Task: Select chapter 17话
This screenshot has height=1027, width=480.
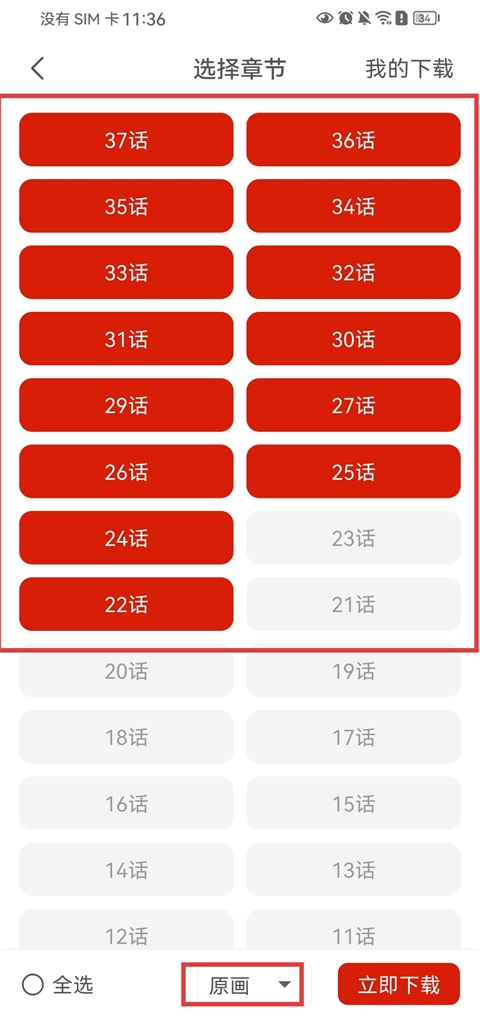Action: 354,737
